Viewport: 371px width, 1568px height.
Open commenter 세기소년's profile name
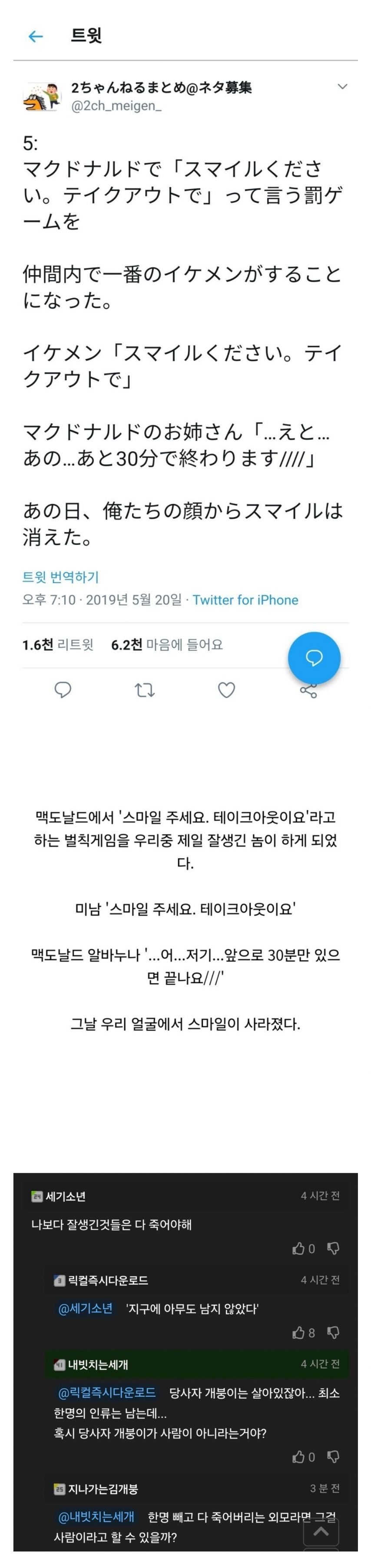coord(65,1196)
